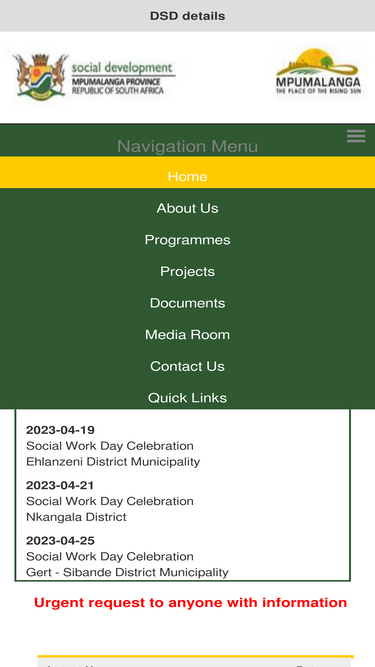
Task: Open the Projects menu entry
Action: tap(188, 271)
